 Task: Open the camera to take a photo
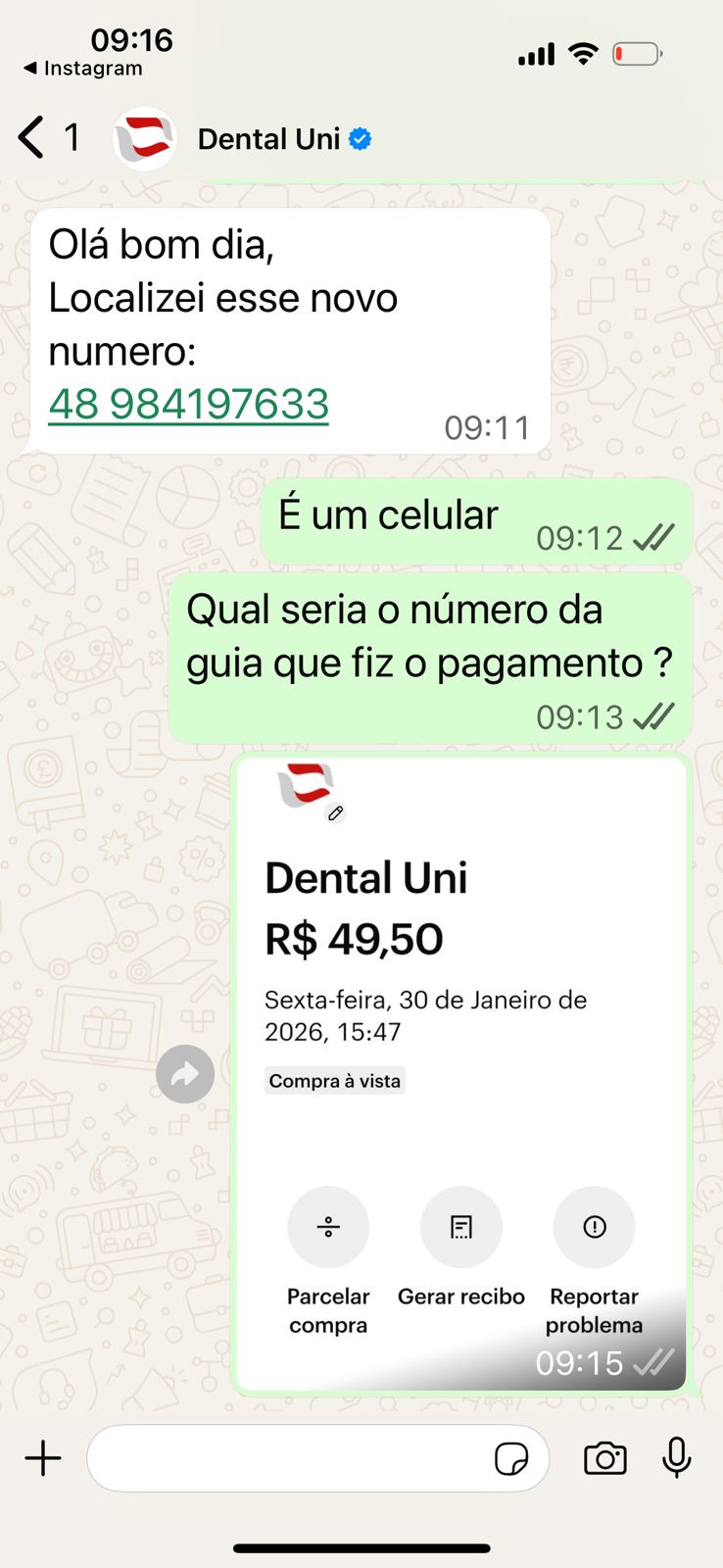tap(604, 1458)
